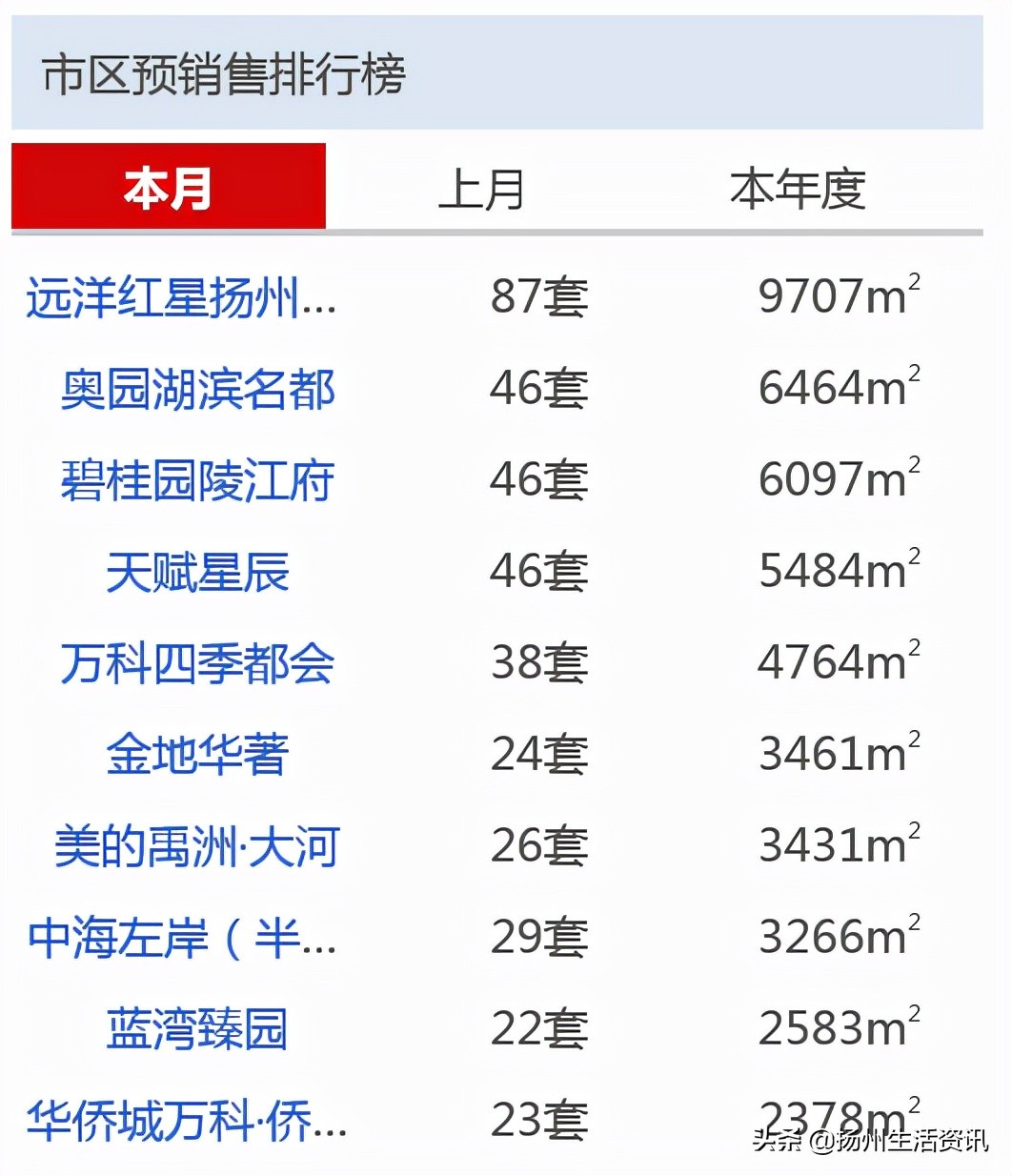The width and height of the screenshot is (1012, 1176).
Task: Open the 美的禹洲·大河 project link
Action: tap(197, 845)
